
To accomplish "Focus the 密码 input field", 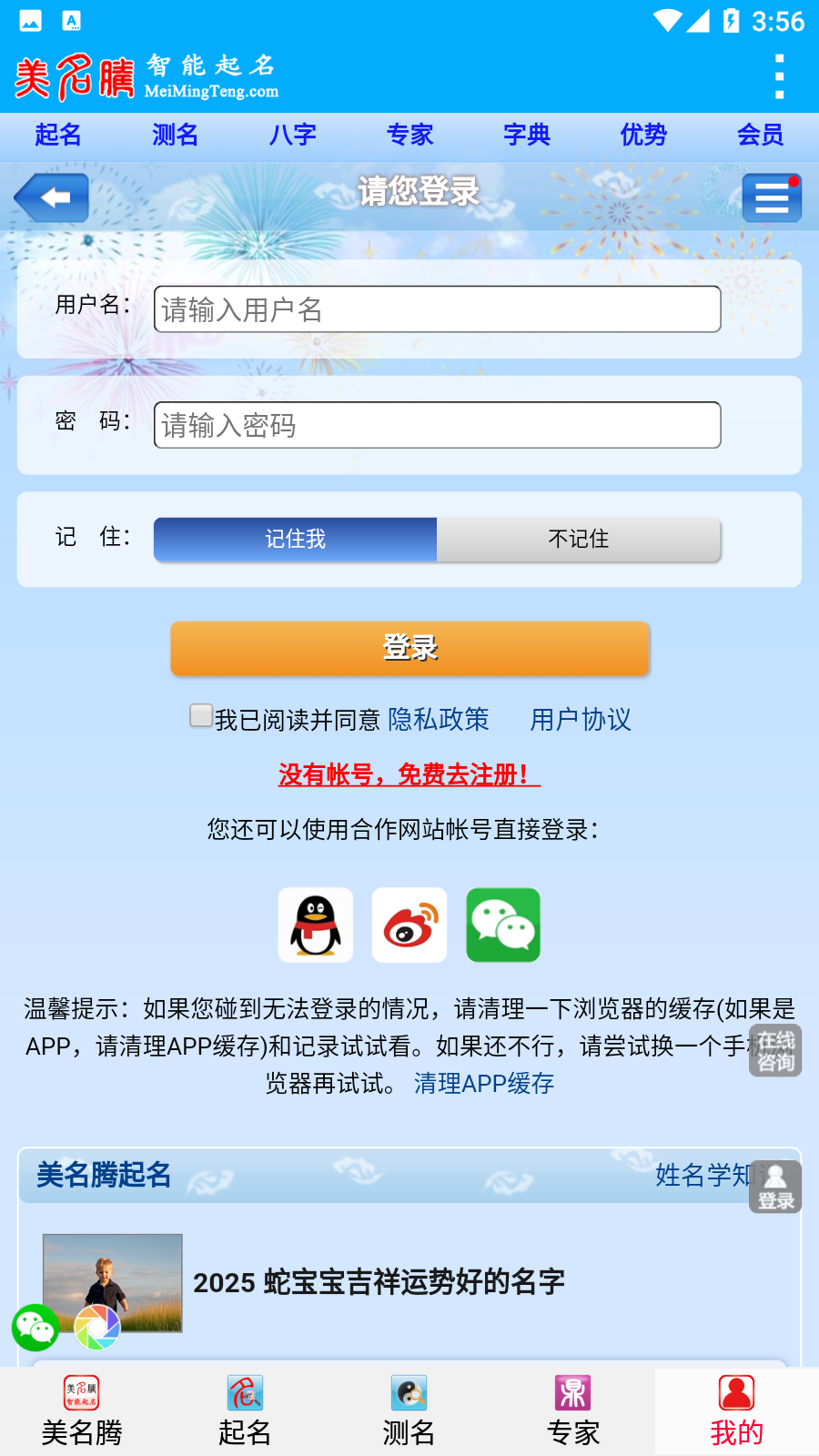I will [x=437, y=425].
